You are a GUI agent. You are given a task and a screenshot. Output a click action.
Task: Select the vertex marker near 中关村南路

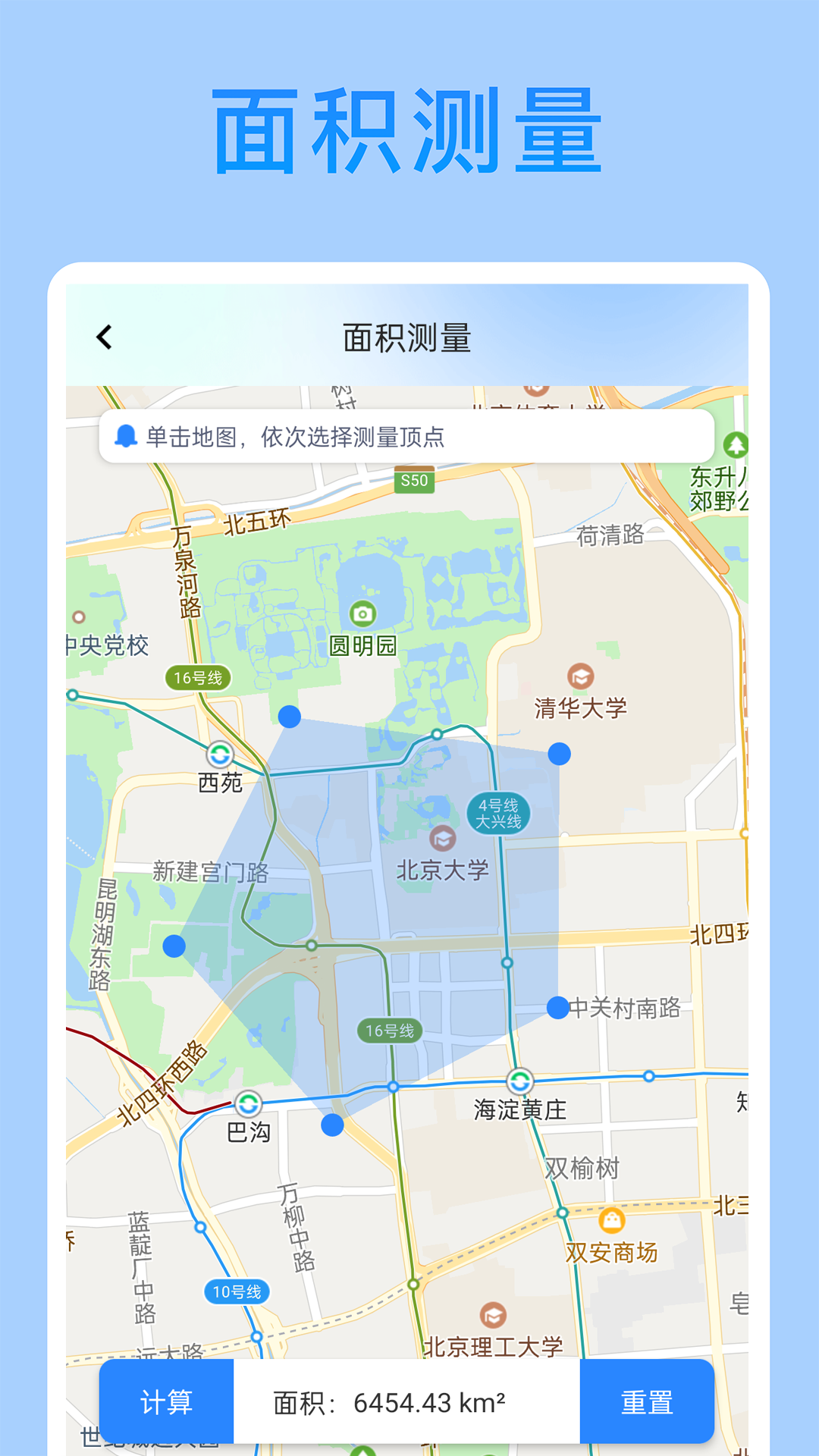558,1009
